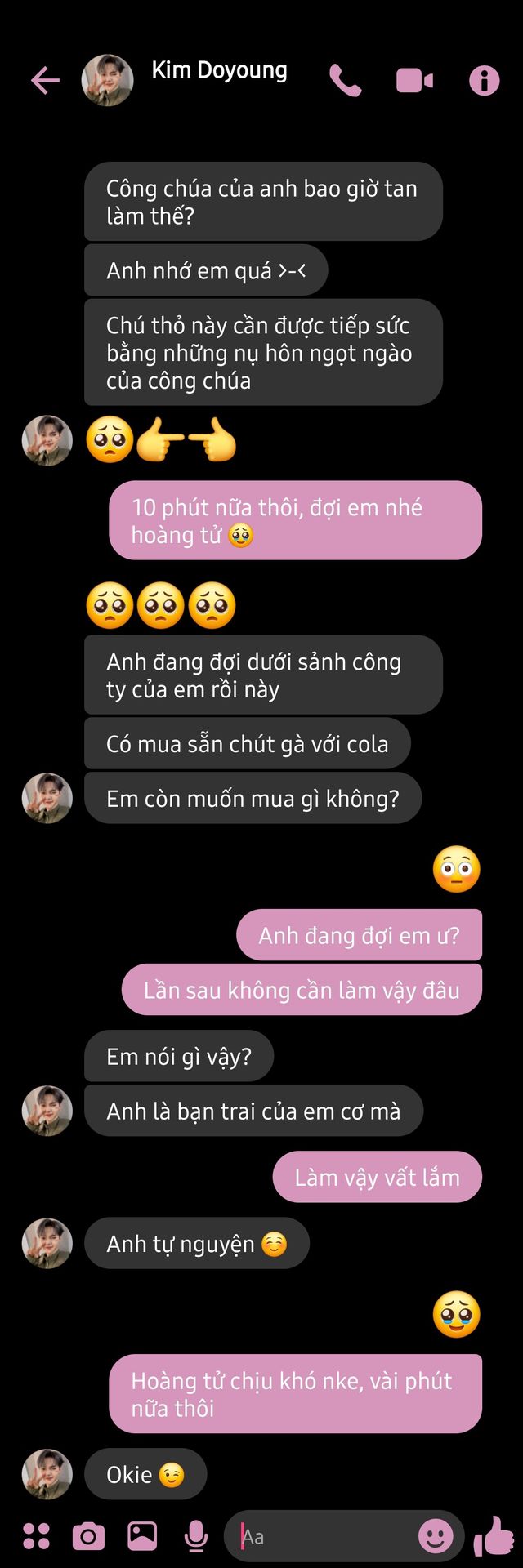Tap the microphone to record voice
This screenshot has width=523, height=1568.
196,1536
